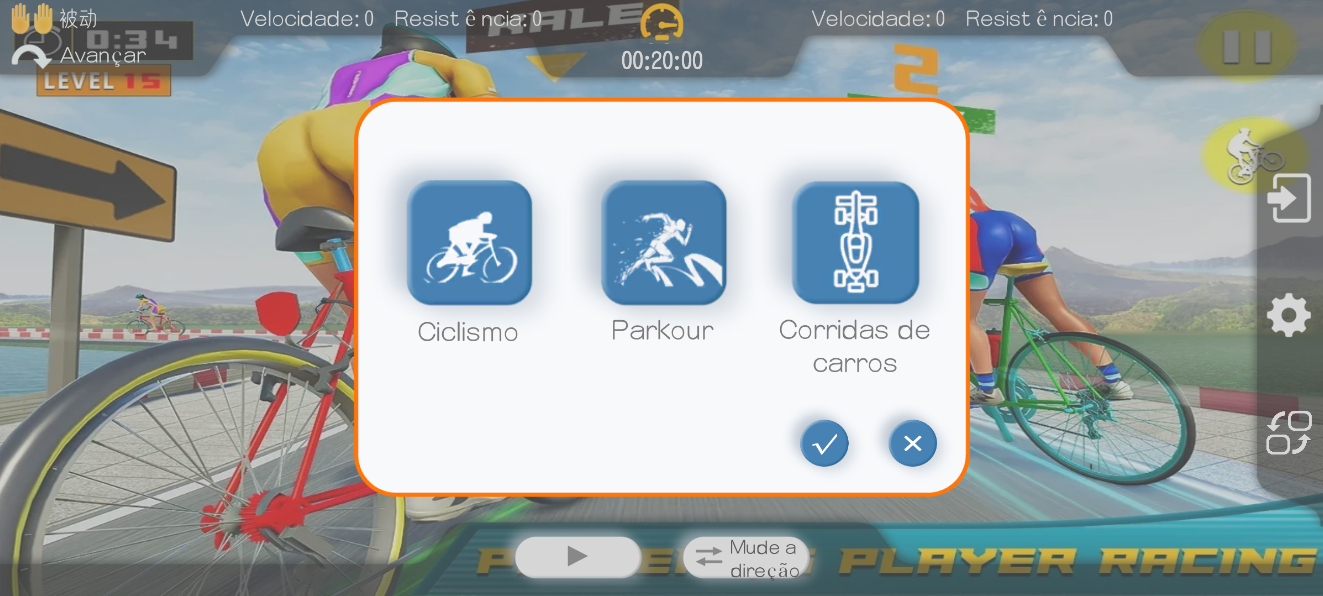
Task: Tap the rotate screen icon
Action: [x=1288, y=433]
